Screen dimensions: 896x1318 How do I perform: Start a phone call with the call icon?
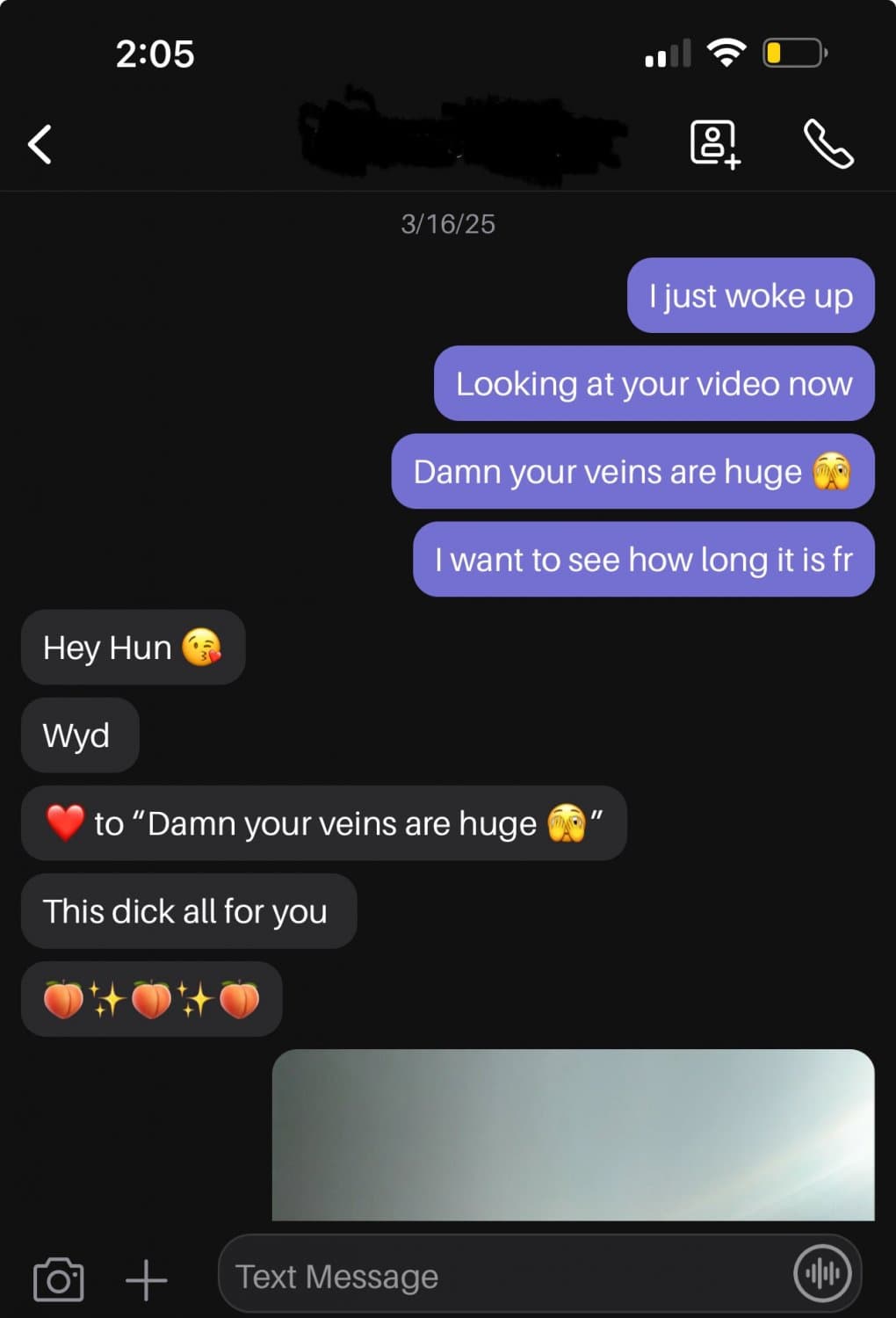827,142
